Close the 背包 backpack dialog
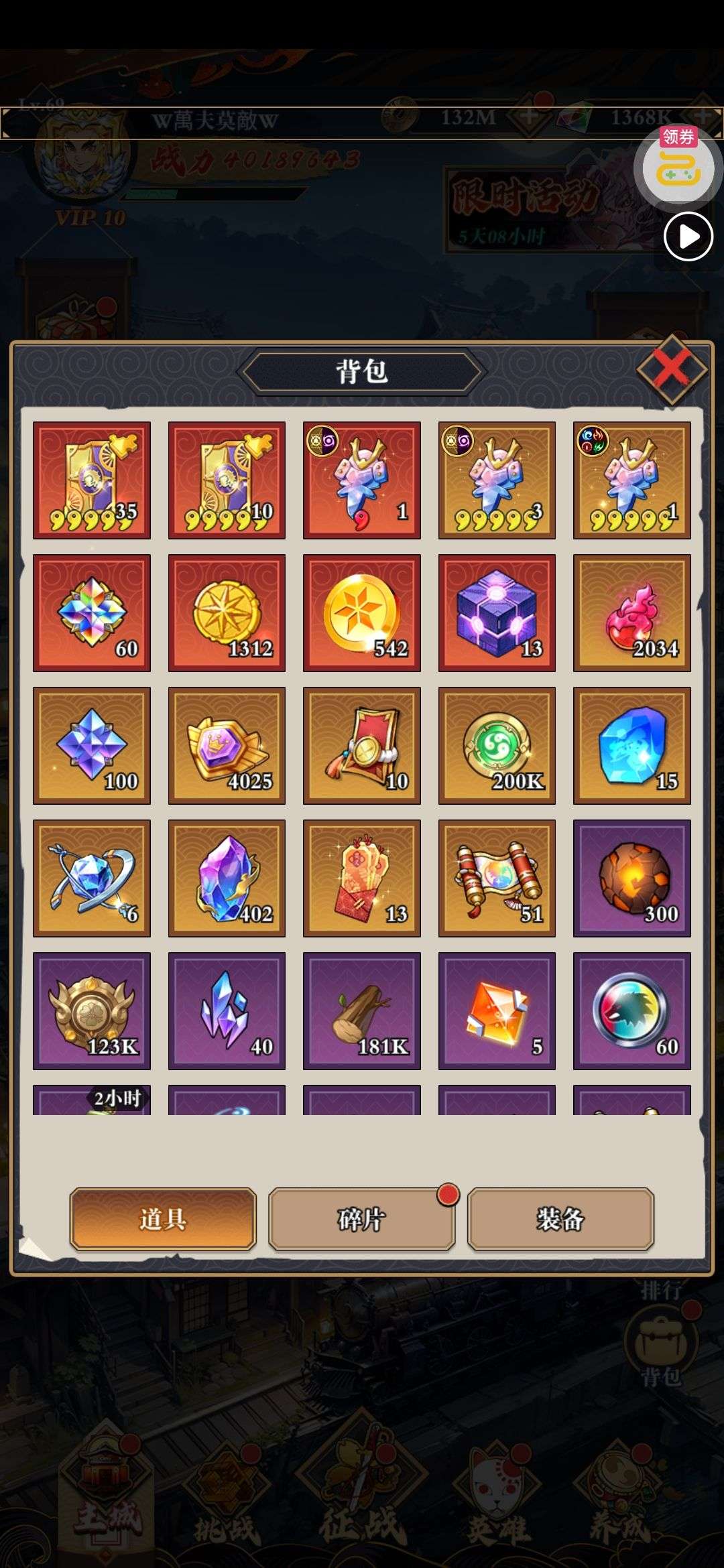This screenshot has height=1568, width=724. [x=672, y=368]
